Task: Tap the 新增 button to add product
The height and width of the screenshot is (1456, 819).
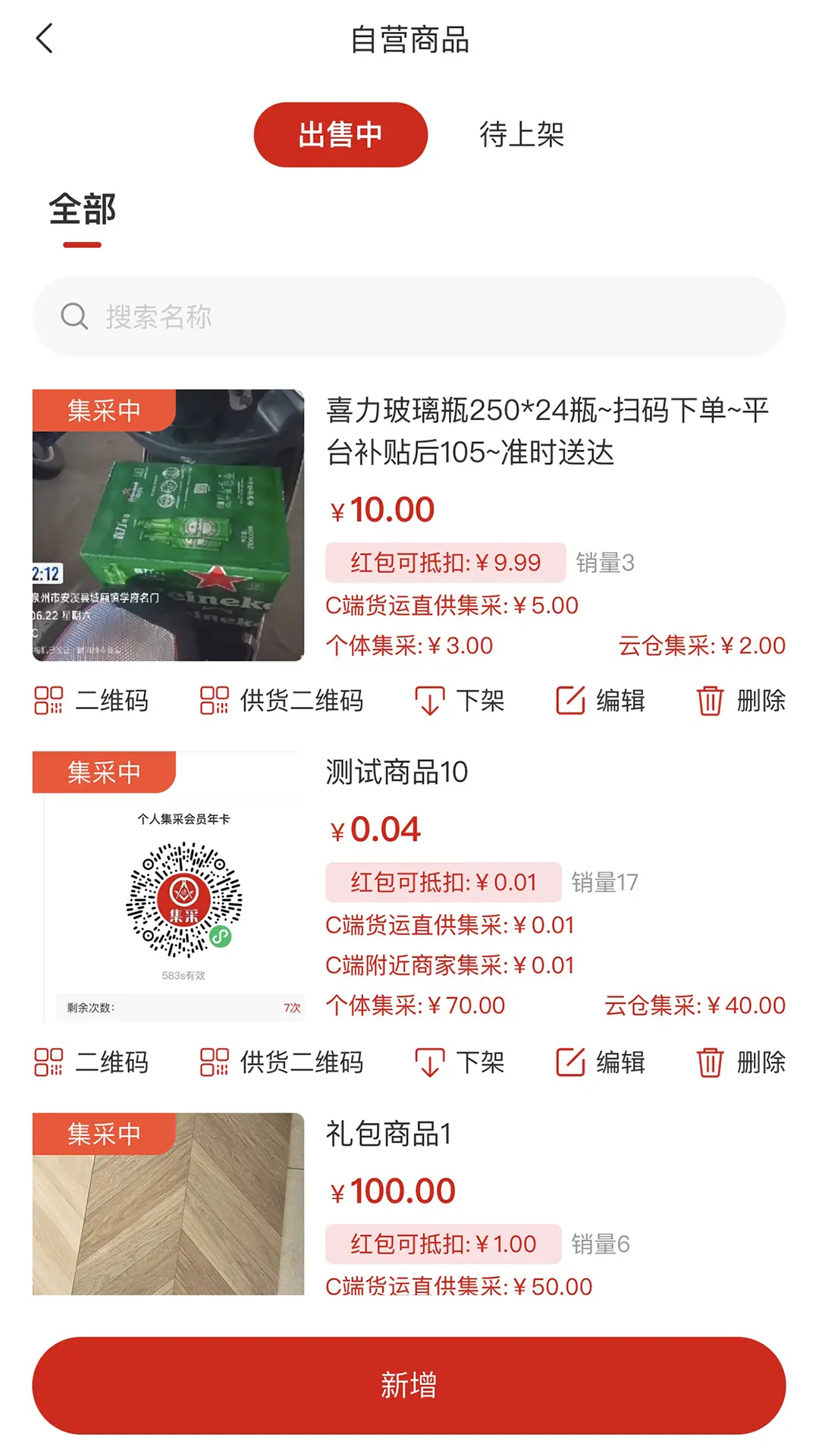Action: (x=409, y=1383)
